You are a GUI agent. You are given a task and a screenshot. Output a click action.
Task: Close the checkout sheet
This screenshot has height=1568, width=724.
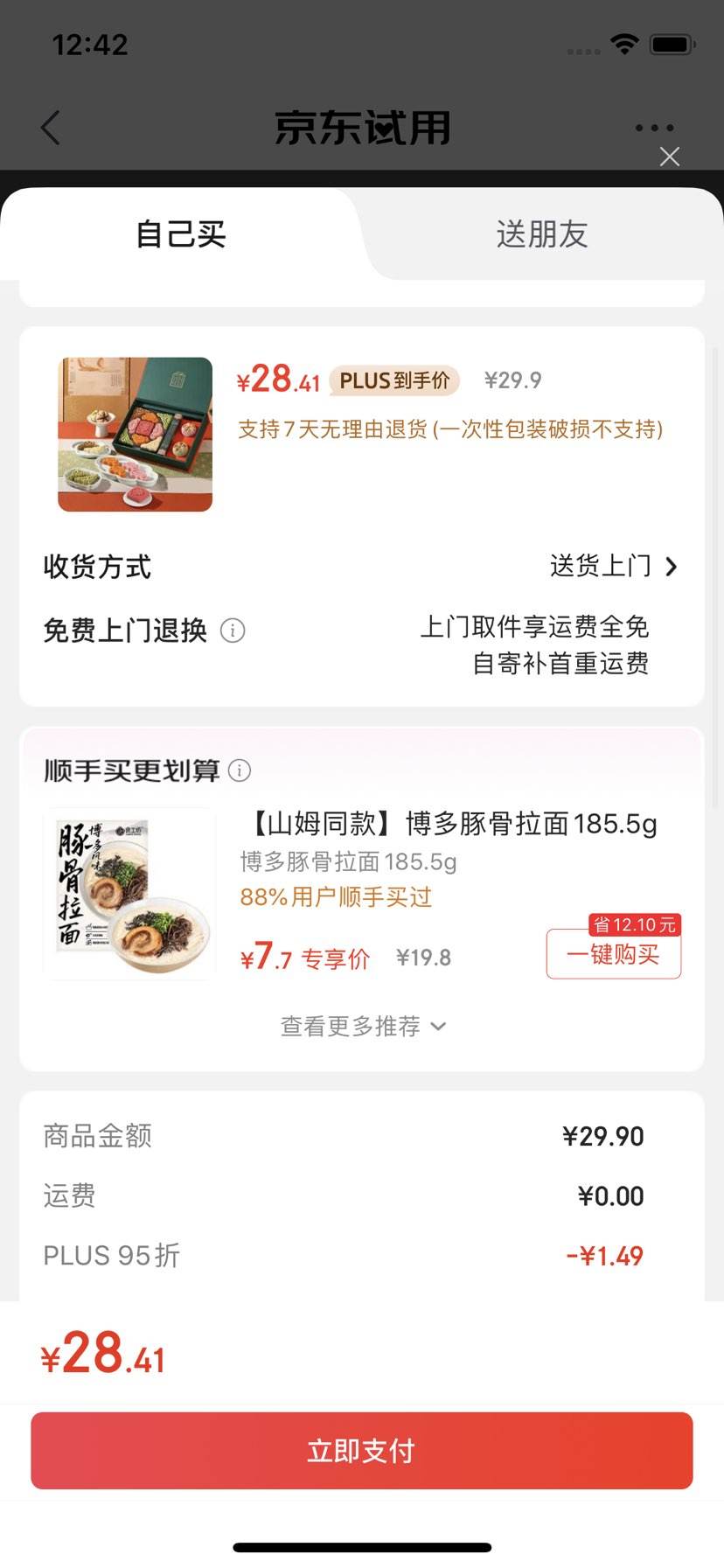tap(670, 157)
